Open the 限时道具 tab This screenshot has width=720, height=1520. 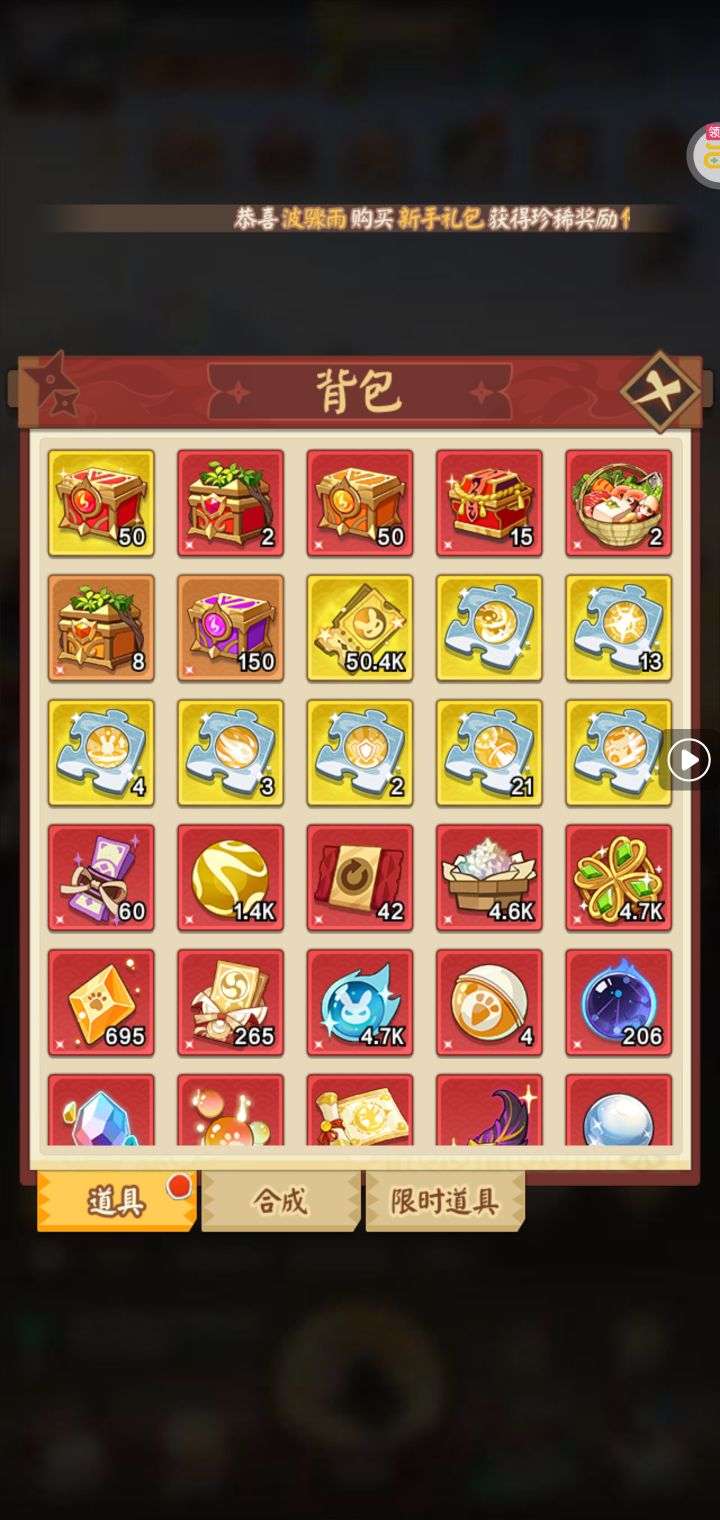point(444,1200)
